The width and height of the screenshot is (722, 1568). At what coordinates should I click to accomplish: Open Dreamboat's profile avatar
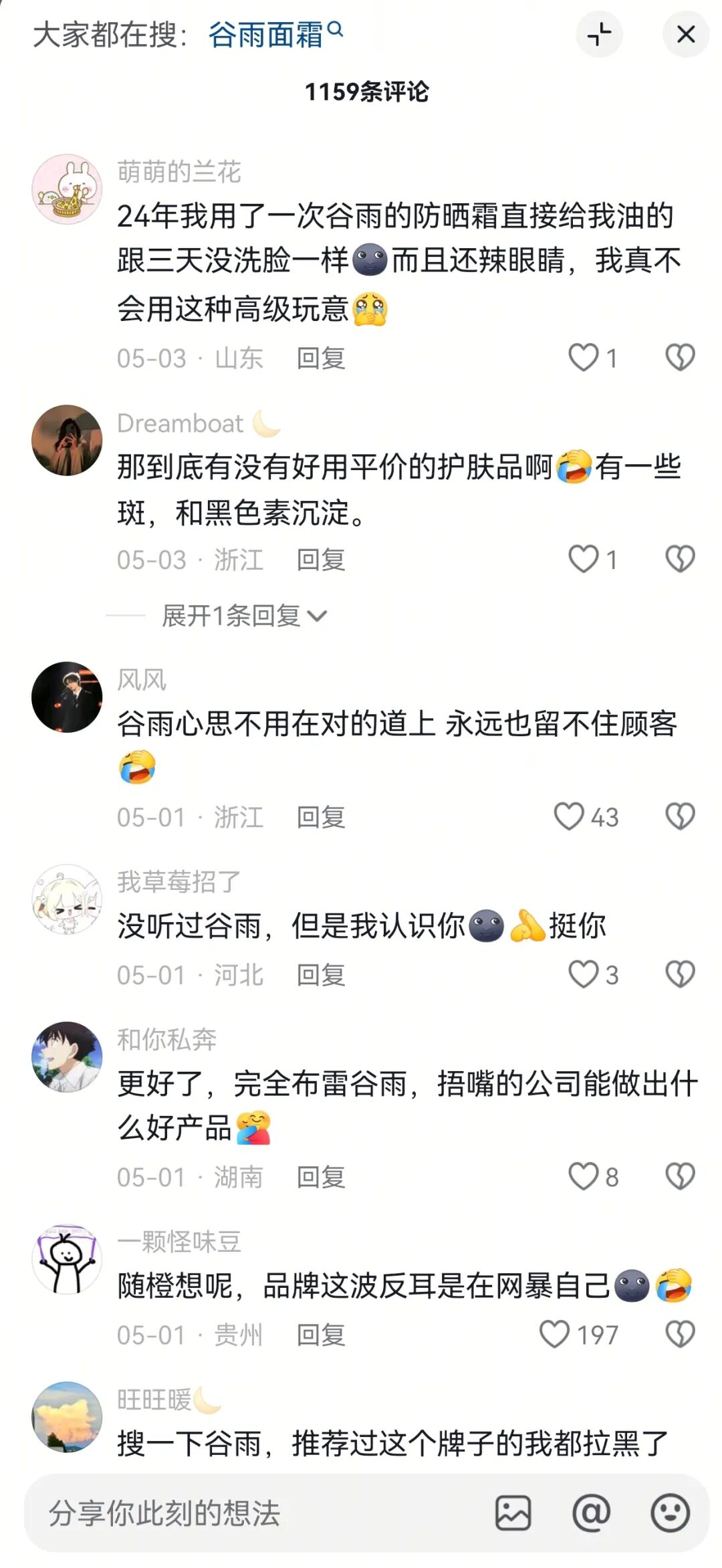67,440
